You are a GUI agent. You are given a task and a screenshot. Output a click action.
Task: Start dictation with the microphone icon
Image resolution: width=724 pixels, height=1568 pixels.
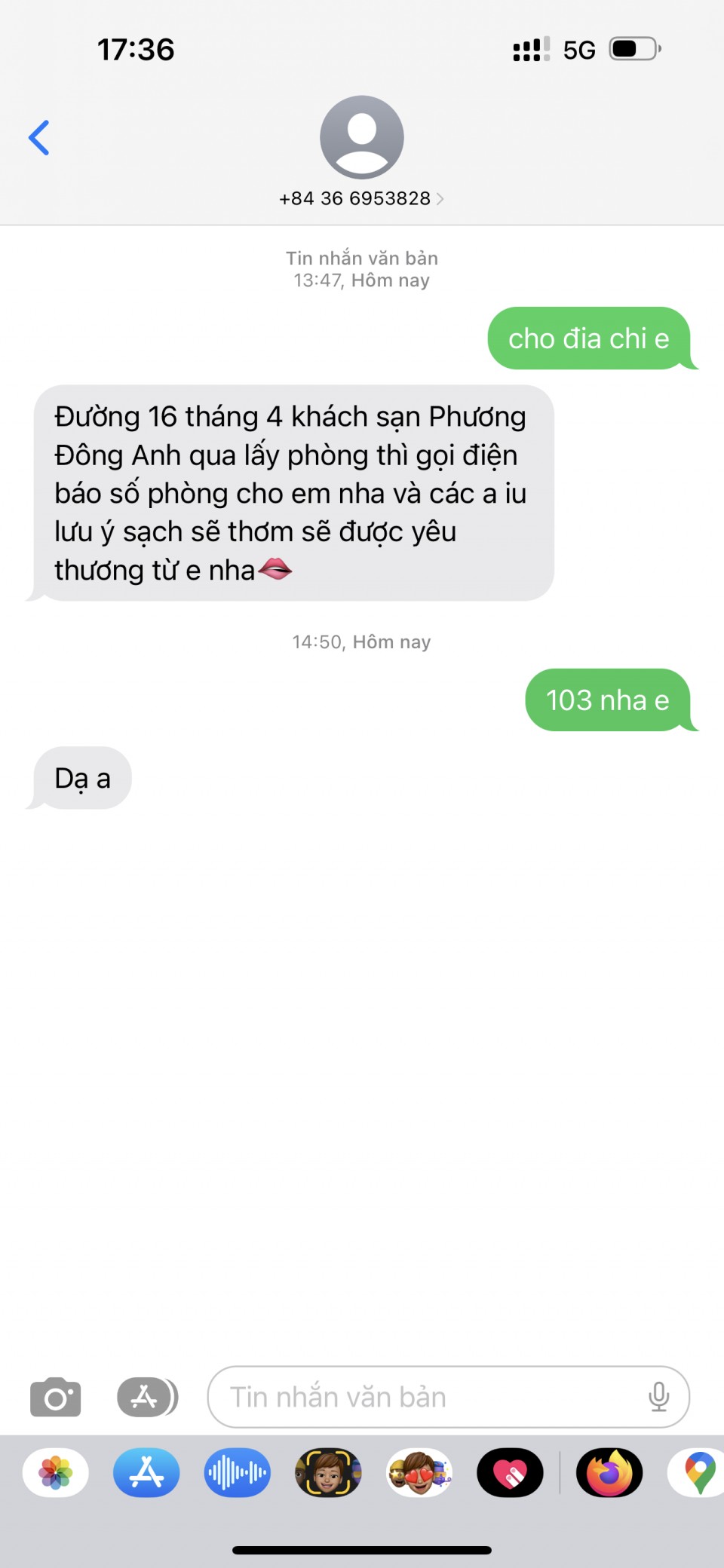tap(658, 1397)
